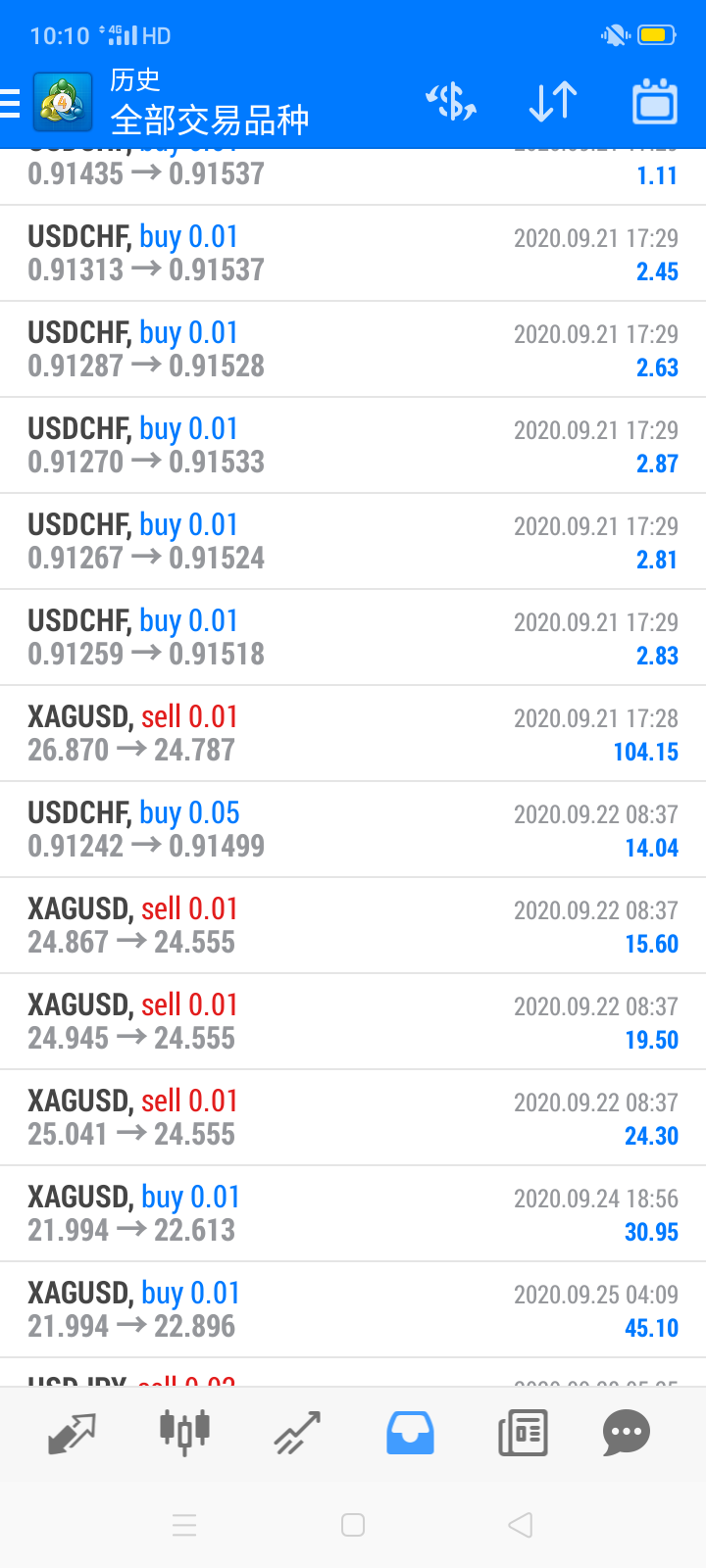Open the calendar date range picker

click(x=655, y=102)
